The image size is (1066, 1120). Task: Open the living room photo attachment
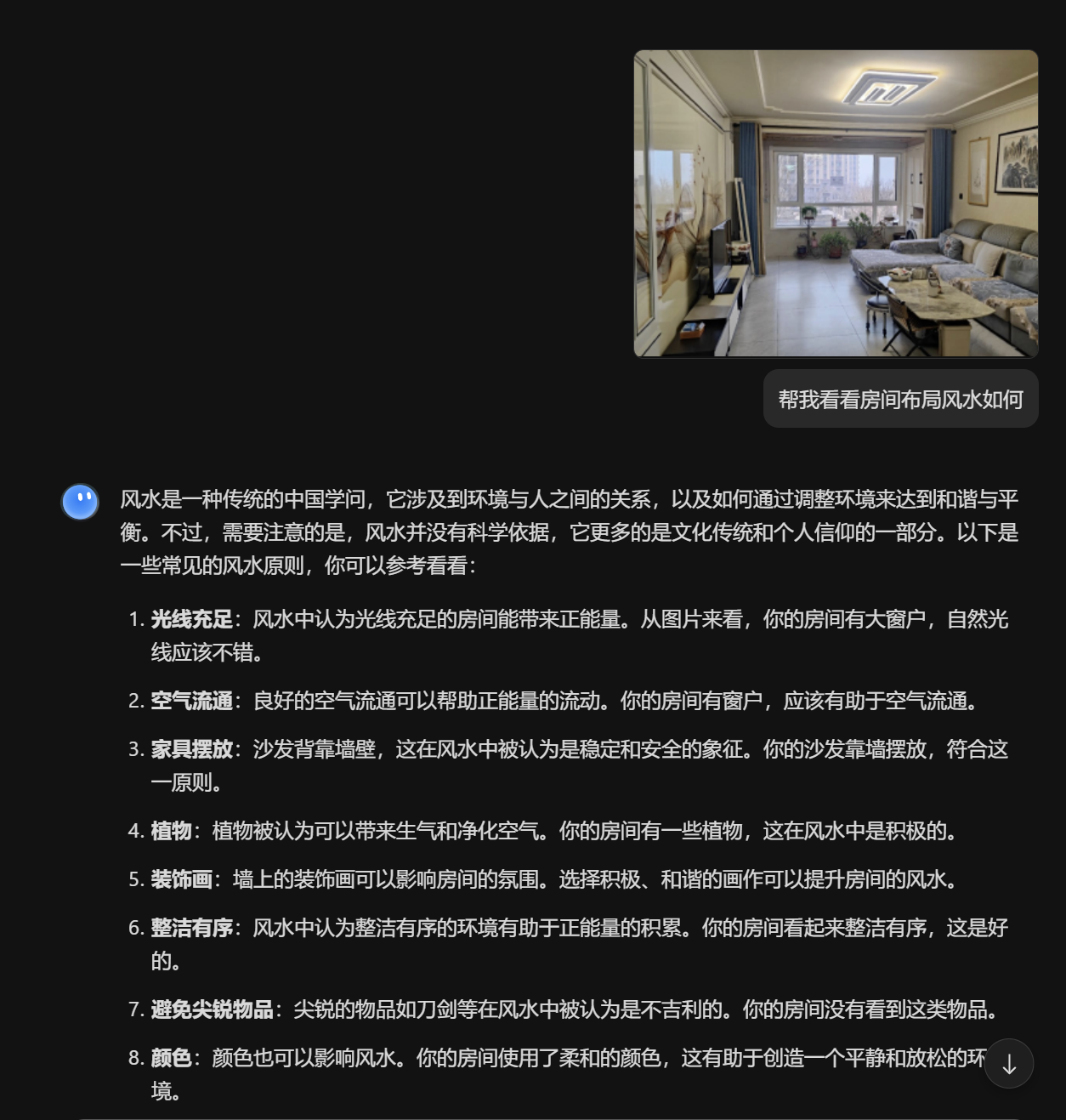pos(836,203)
